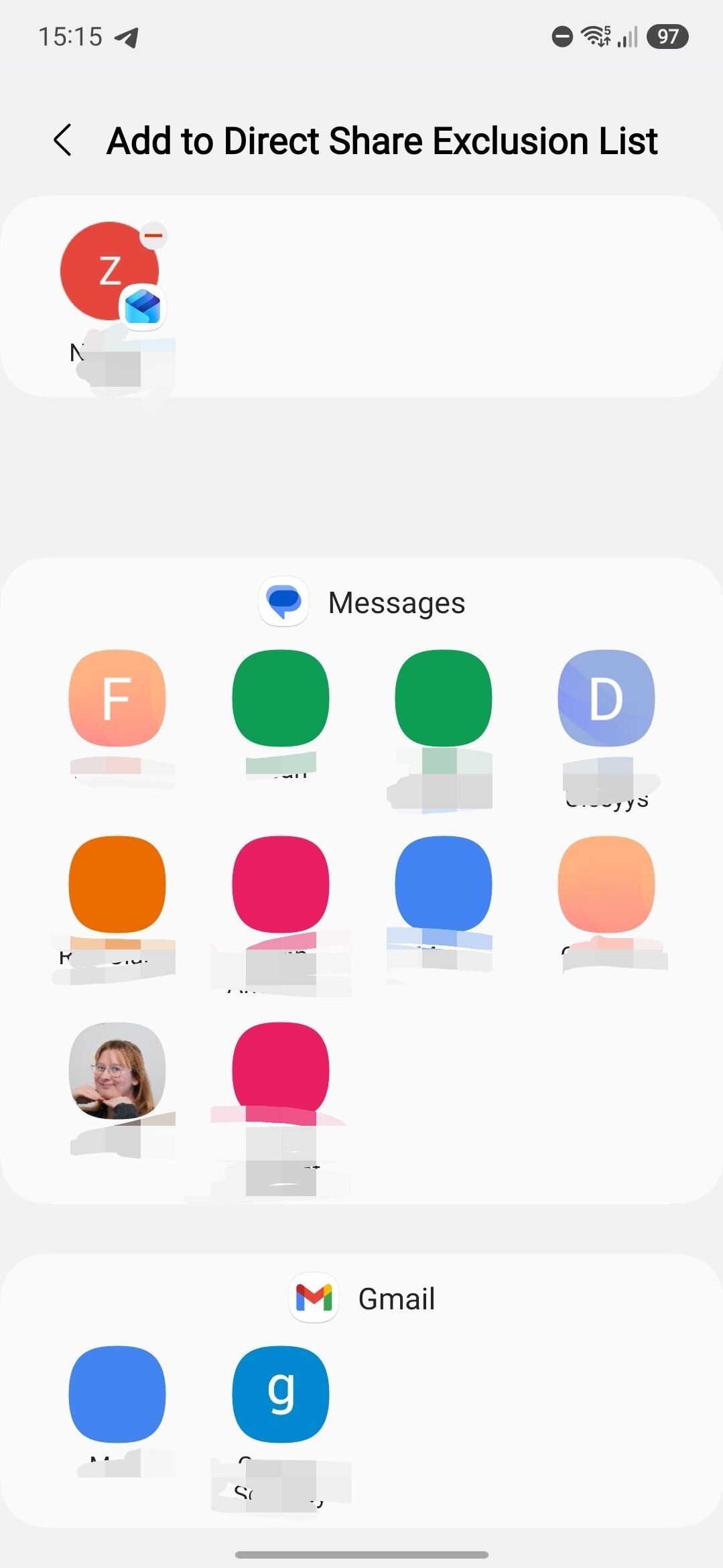Select the second green contact avatar
The image size is (723, 1568).
[x=444, y=698]
